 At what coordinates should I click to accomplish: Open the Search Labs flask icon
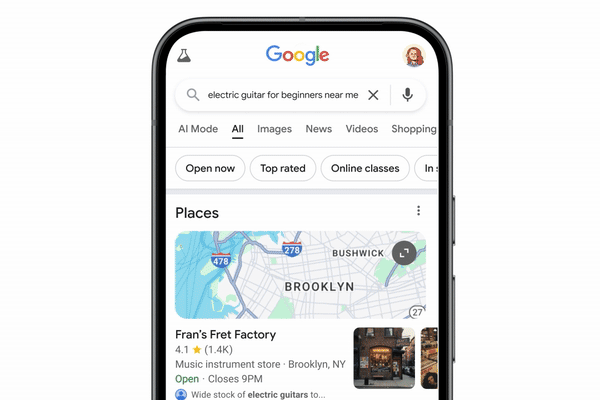[x=184, y=56]
